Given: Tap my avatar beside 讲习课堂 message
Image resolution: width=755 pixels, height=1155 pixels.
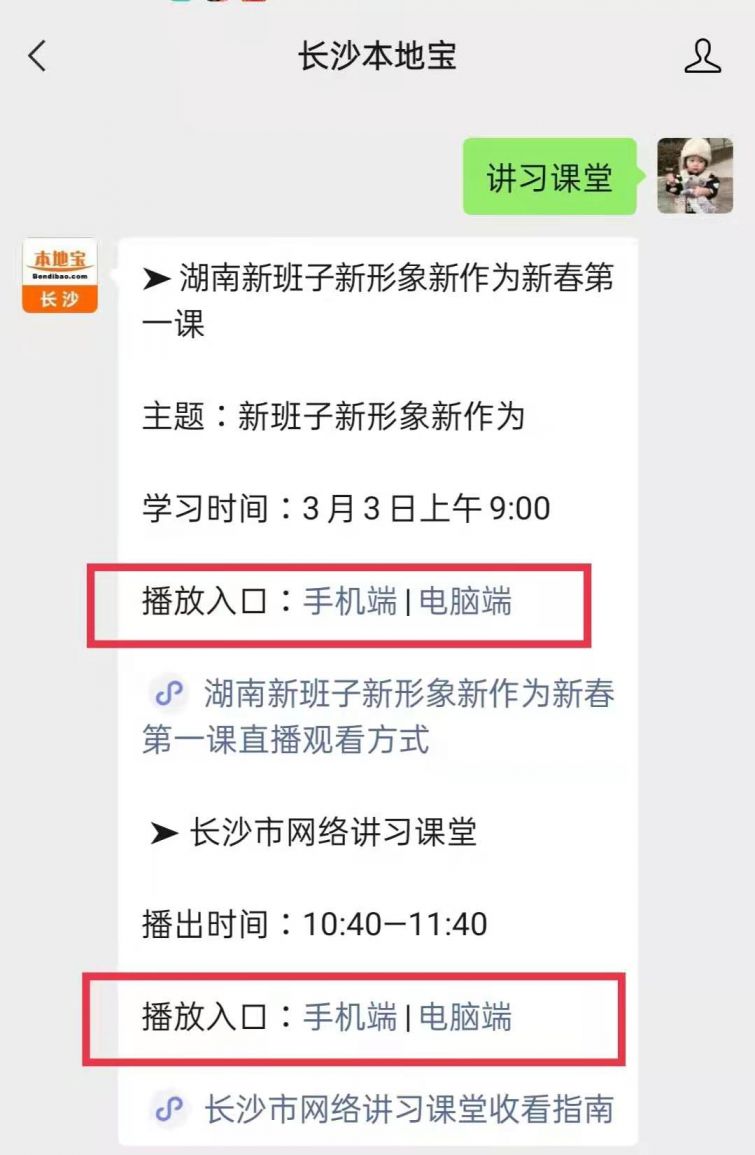Looking at the screenshot, I should point(695,176).
